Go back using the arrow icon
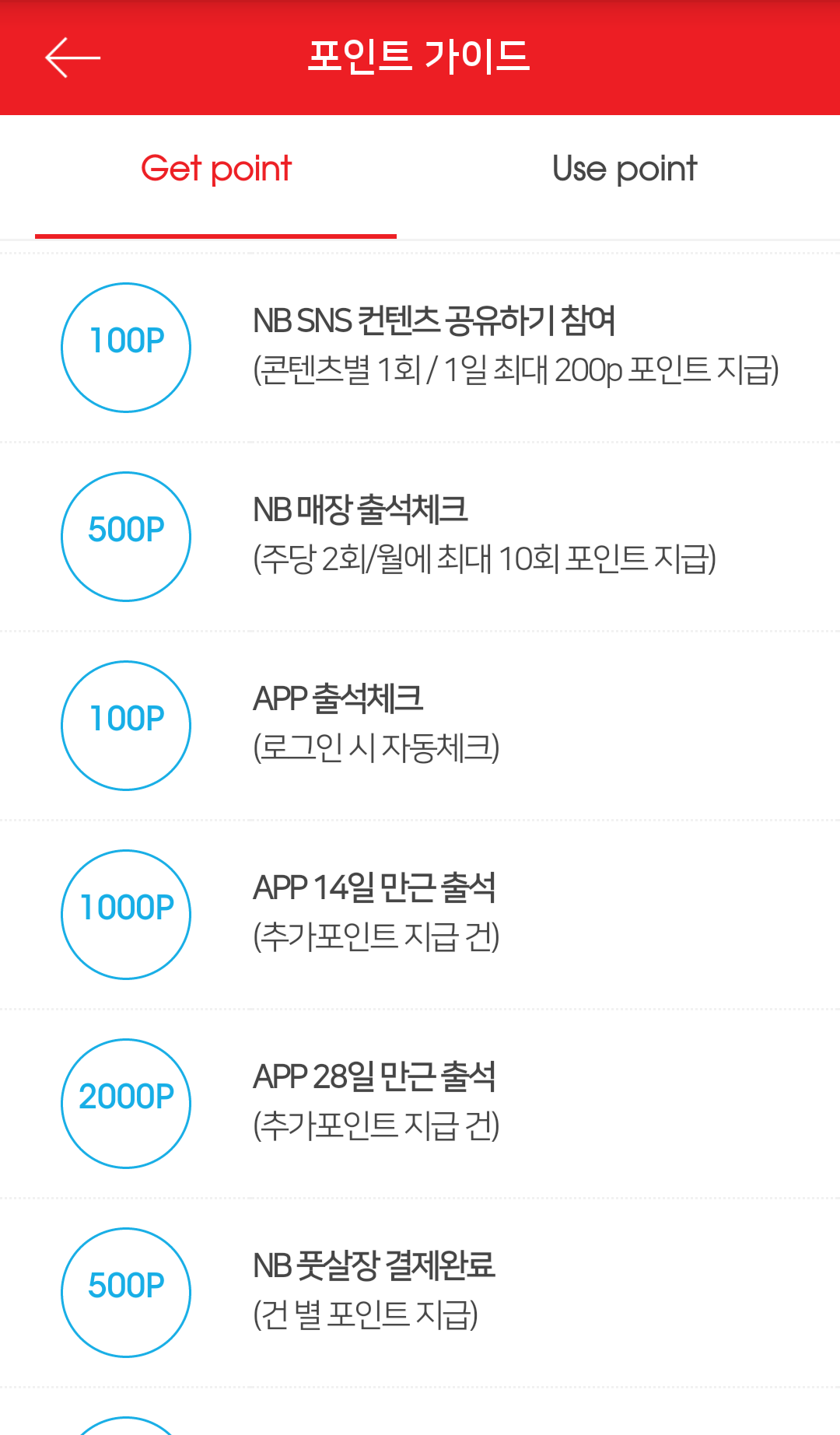 point(72,58)
